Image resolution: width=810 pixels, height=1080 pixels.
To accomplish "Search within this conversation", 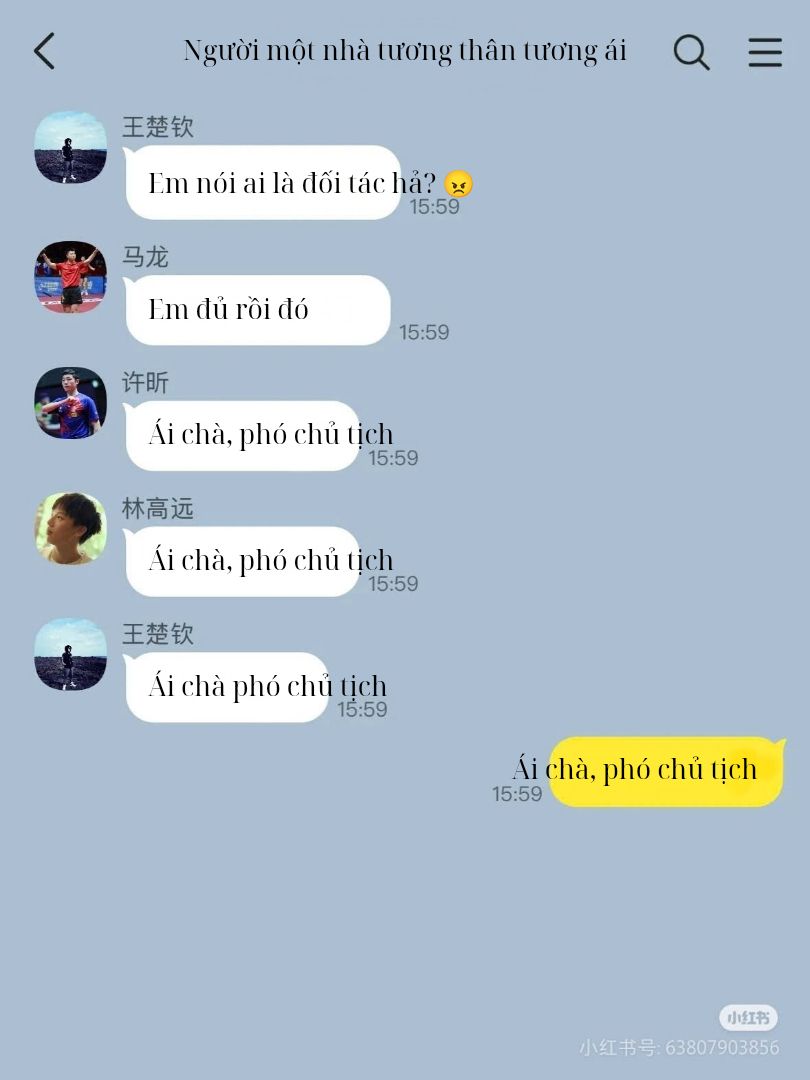I will pyautogui.click(x=691, y=52).
